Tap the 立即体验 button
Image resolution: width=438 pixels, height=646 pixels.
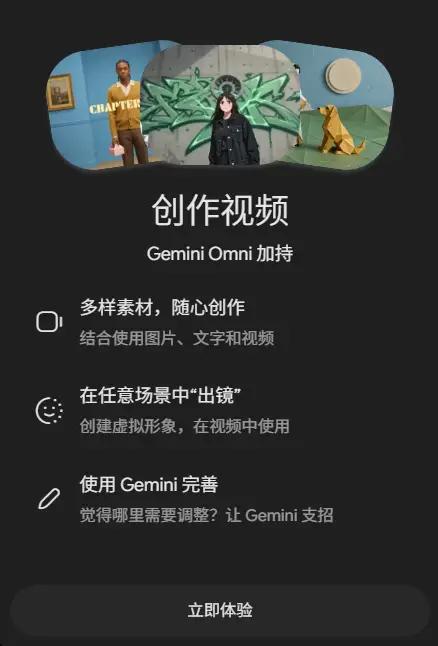pos(220,610)
